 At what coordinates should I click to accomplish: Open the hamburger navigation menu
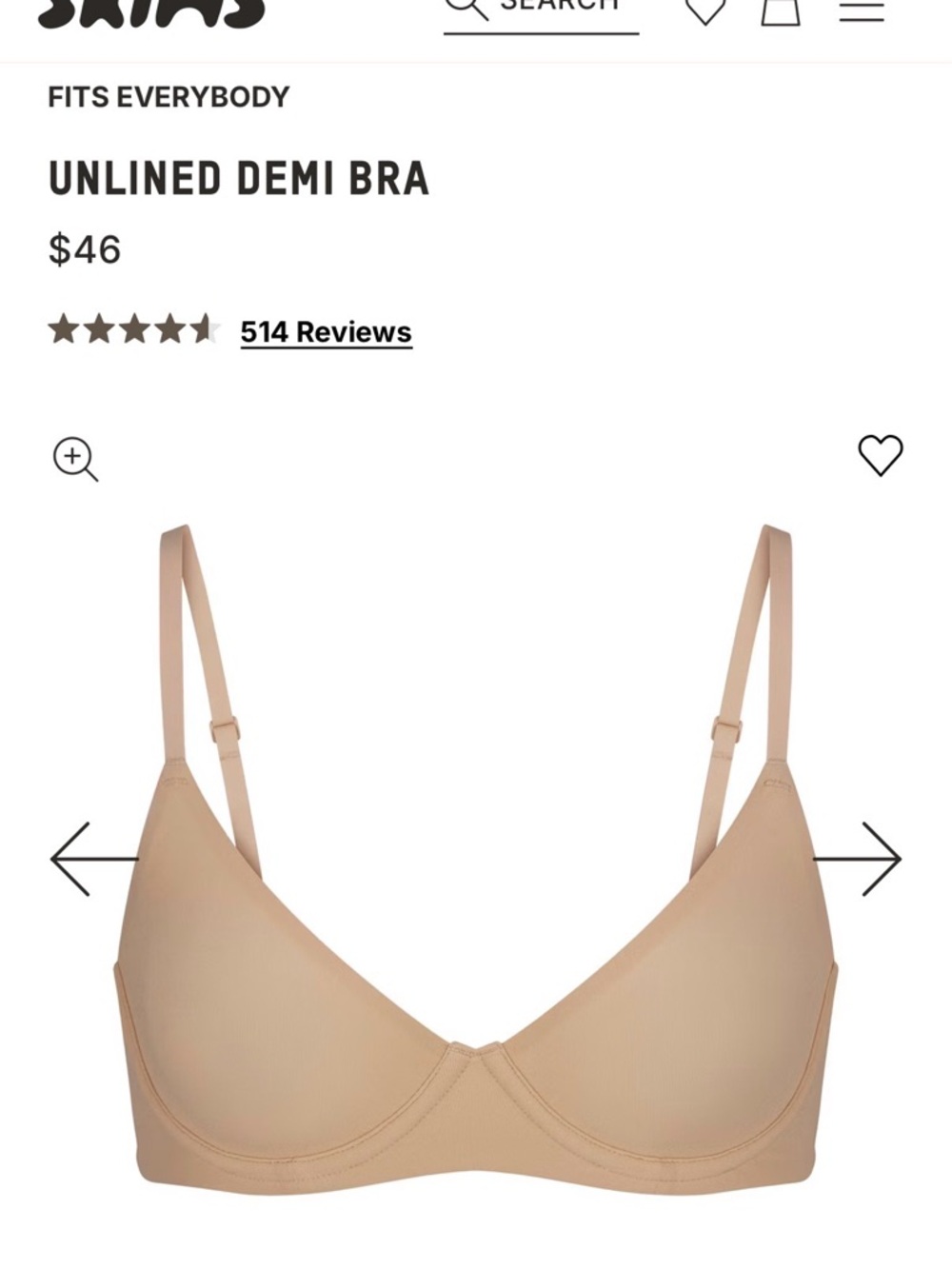click(858, 11)
